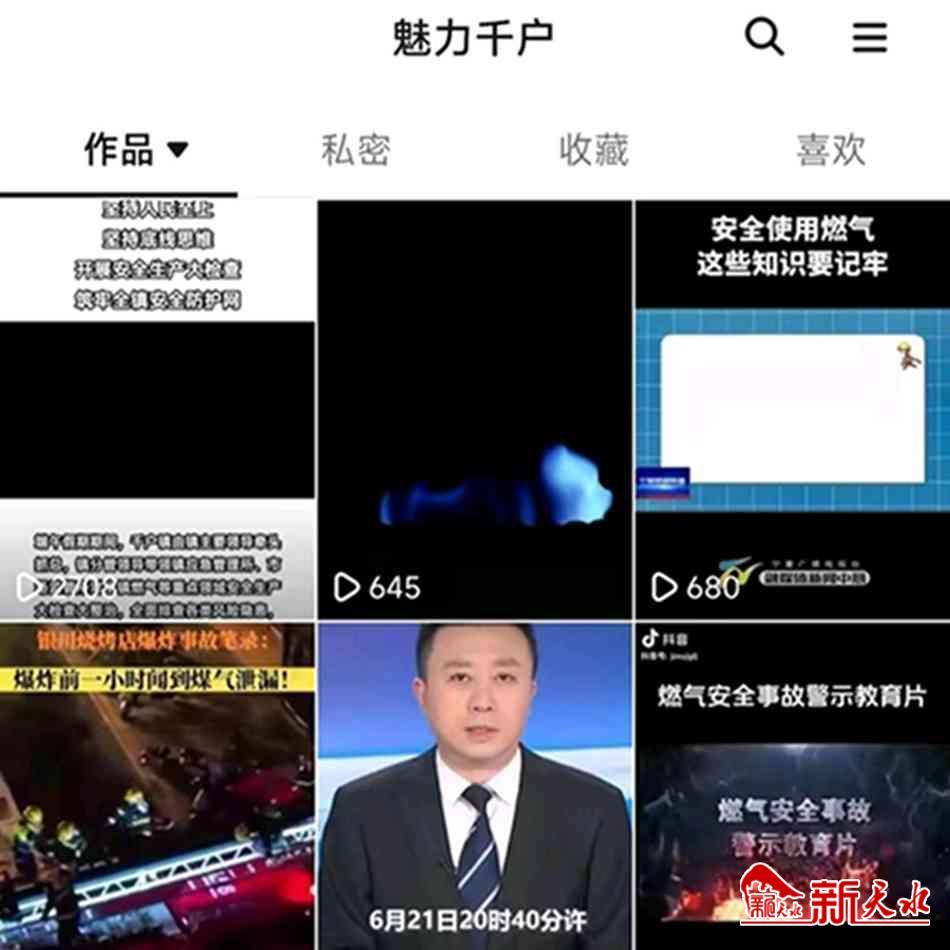
Task: Switch to the 私密 tab
Action: [x=355, y=150]
